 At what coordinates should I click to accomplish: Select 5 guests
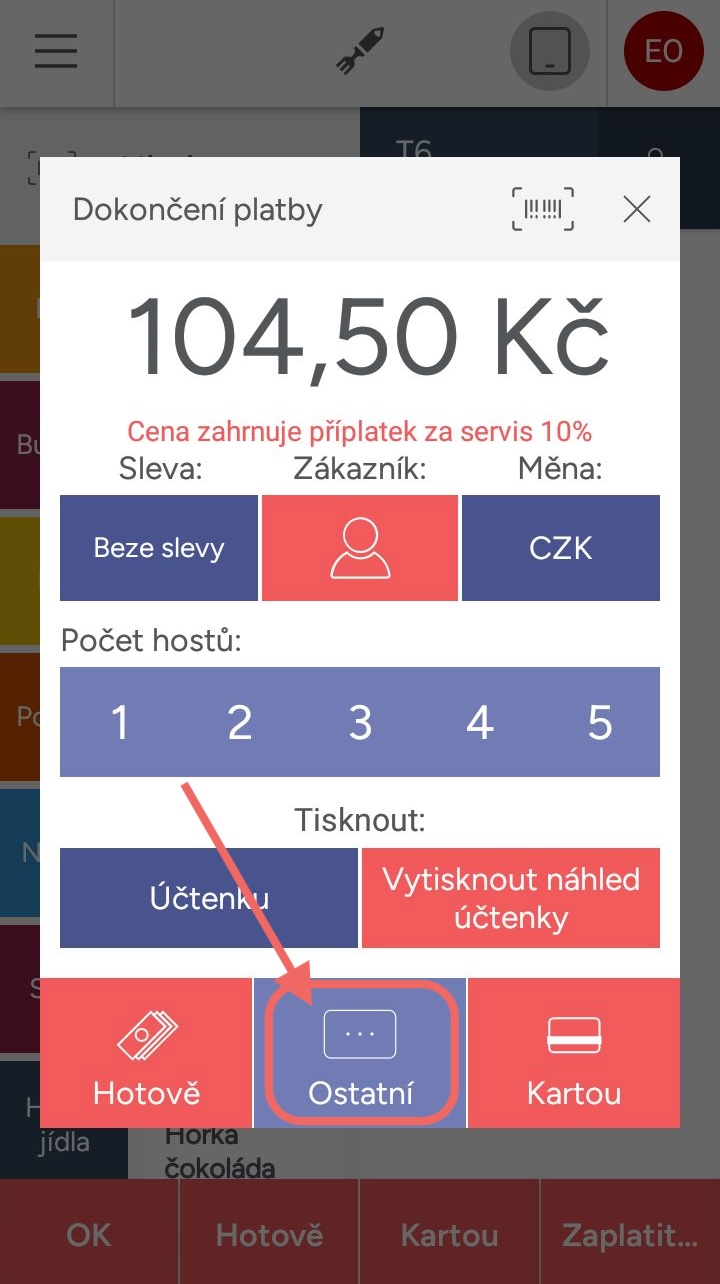[600, 722]
